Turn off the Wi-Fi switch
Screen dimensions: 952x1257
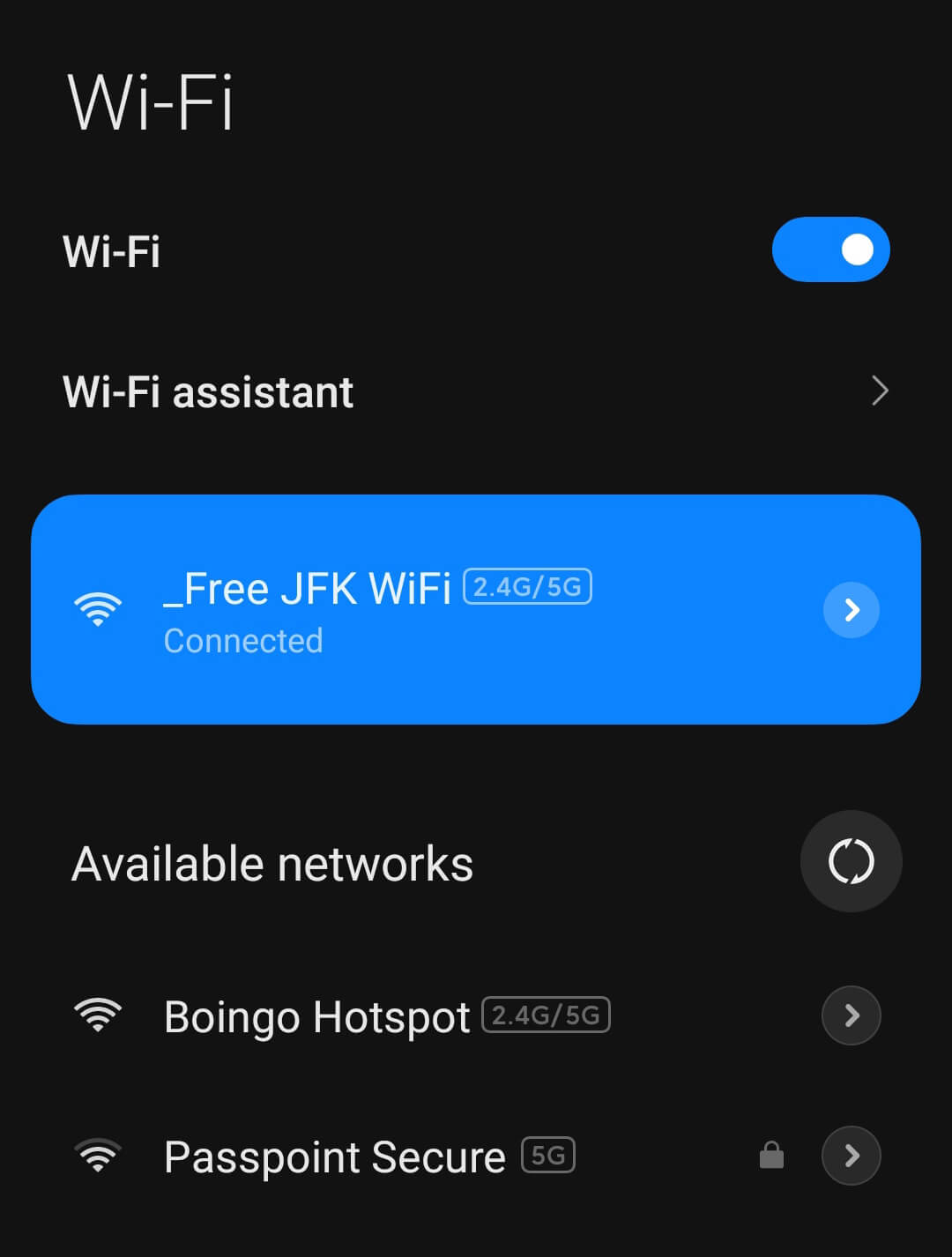pos(830,249)
